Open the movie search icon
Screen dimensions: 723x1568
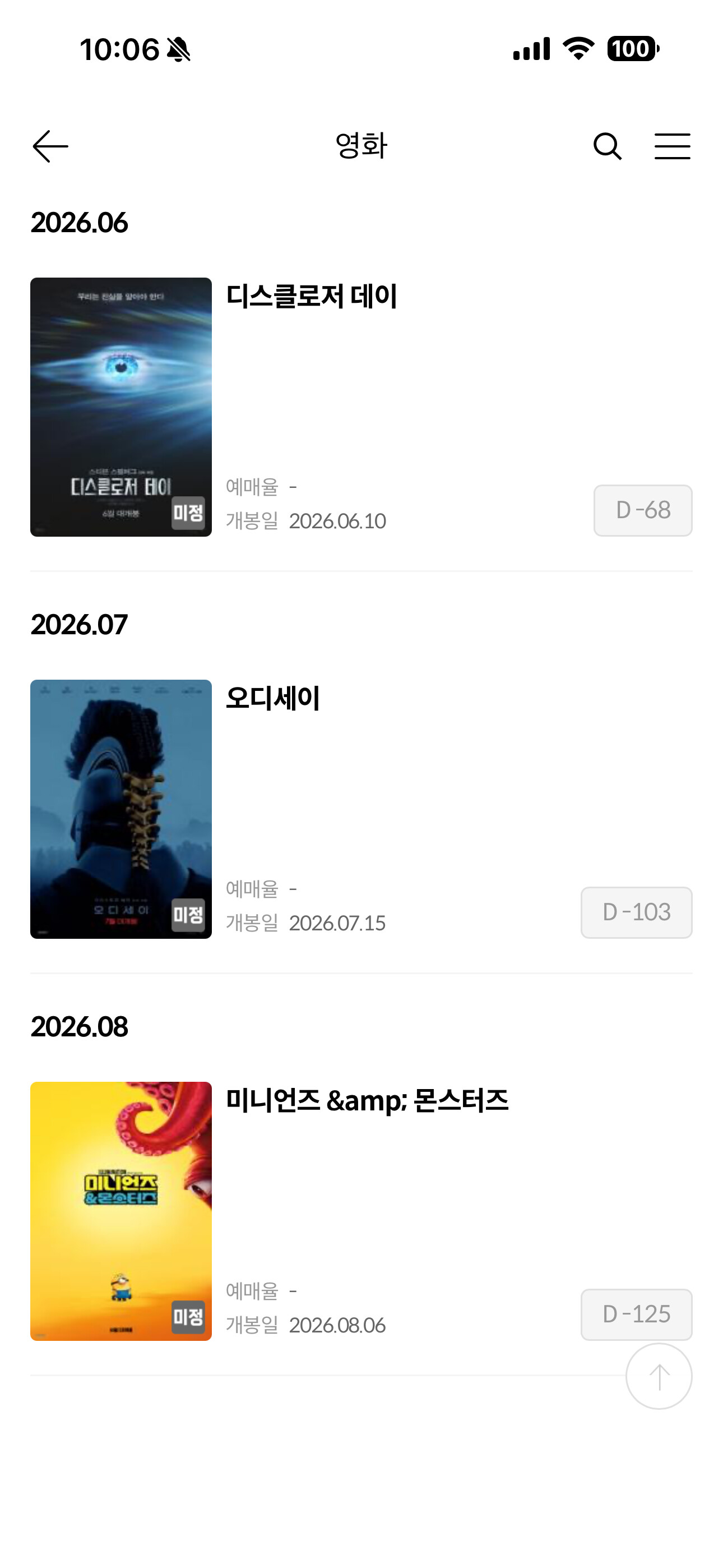[607, 147]
